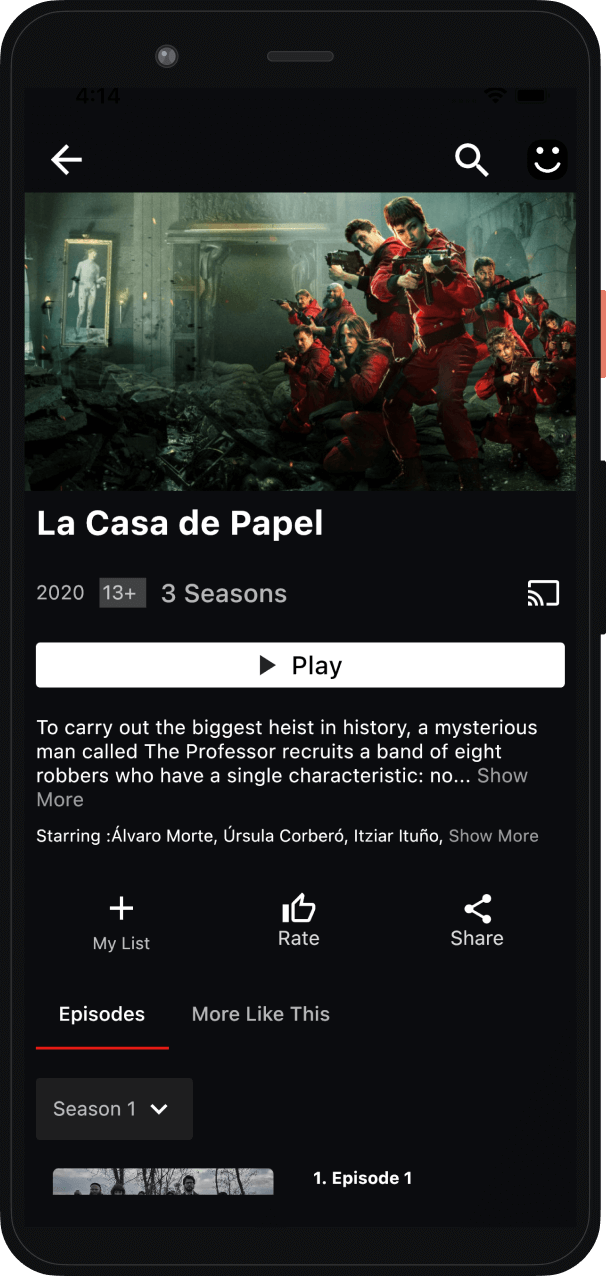Expand the synopsis with Show More
Image resolution: width=606 pixels, height=1276 pixels.
[501, 776]
